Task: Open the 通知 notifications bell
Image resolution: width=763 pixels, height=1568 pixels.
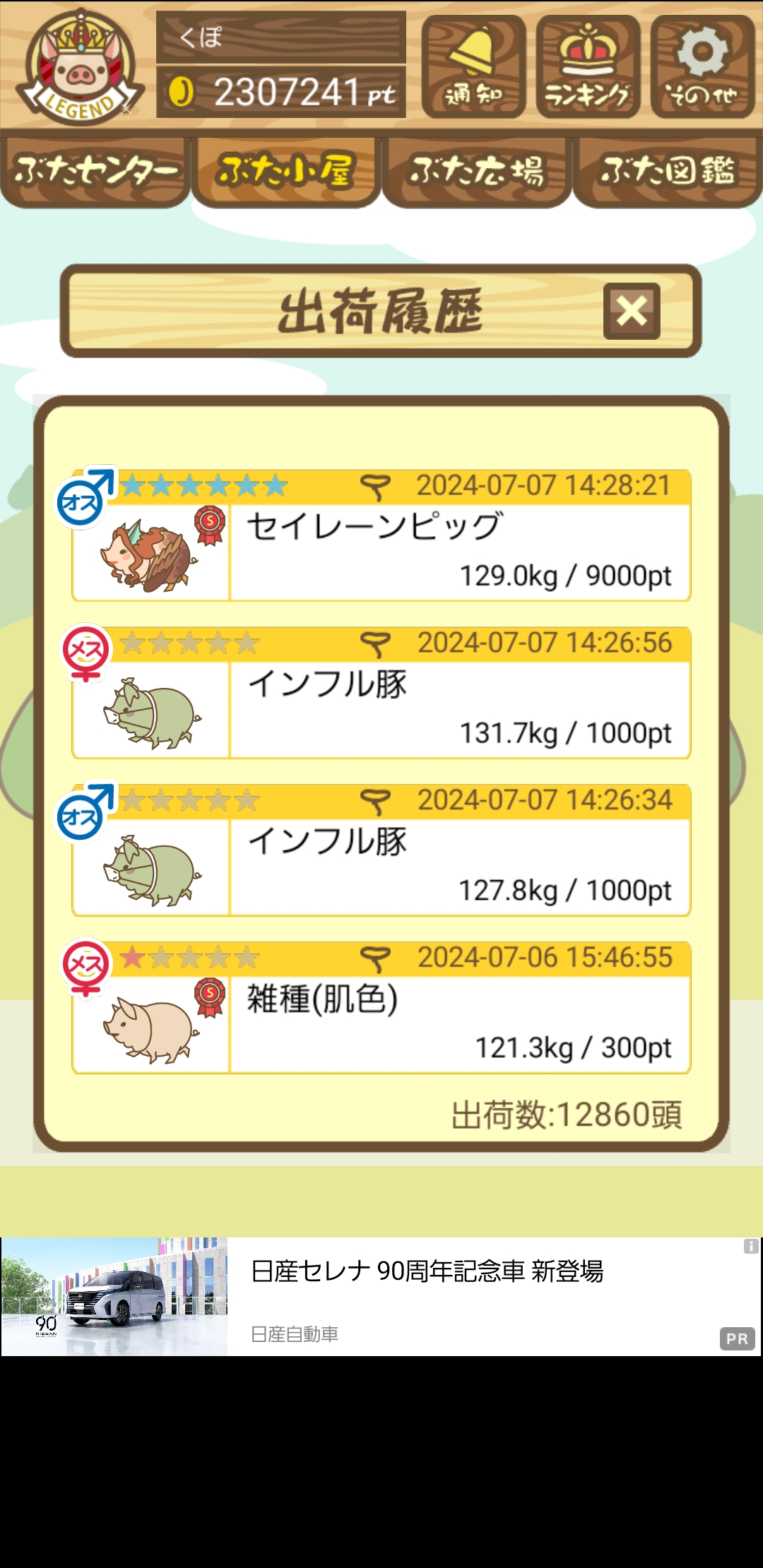Action: coord(473,67)
